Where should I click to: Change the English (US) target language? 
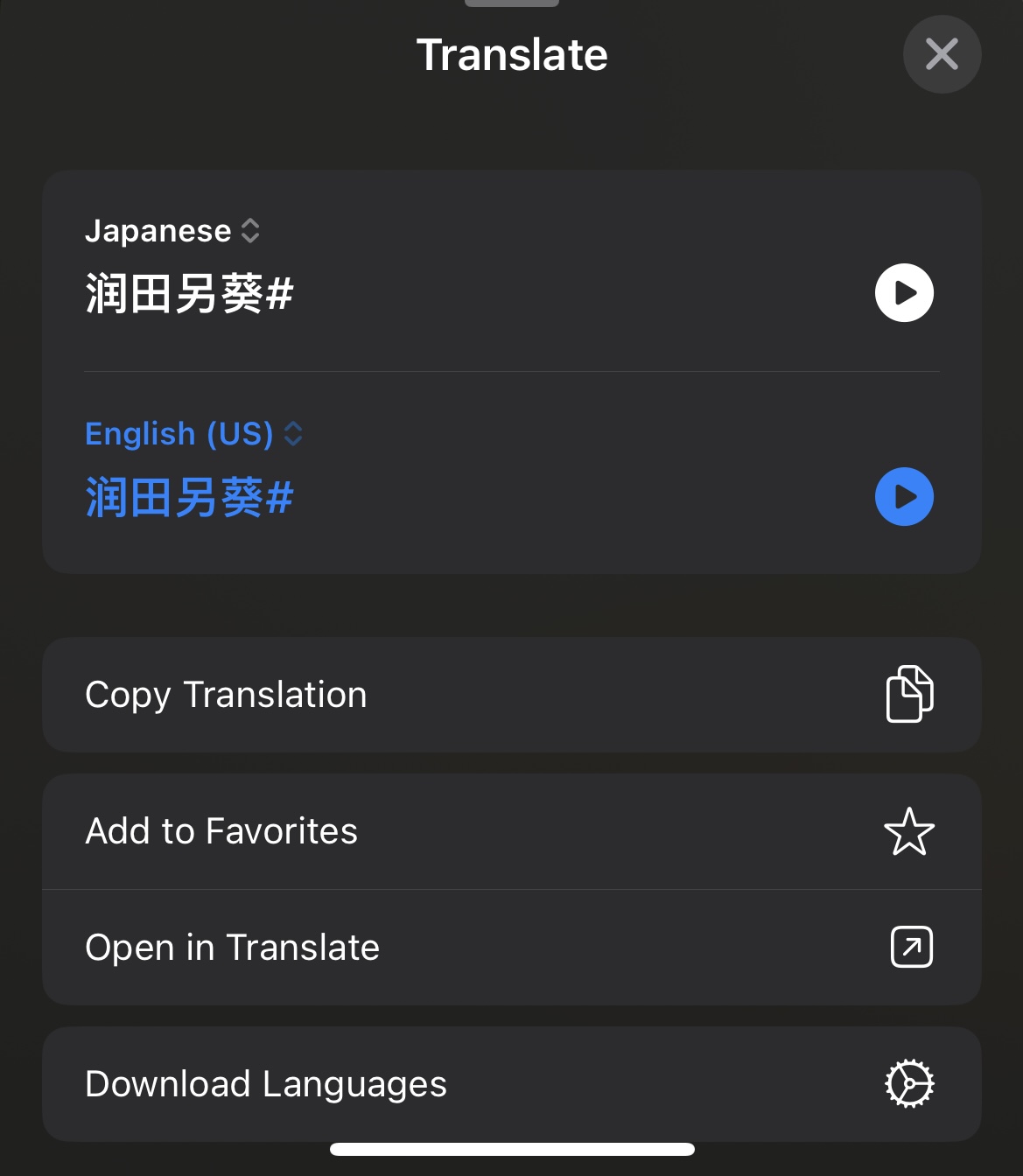193,434
